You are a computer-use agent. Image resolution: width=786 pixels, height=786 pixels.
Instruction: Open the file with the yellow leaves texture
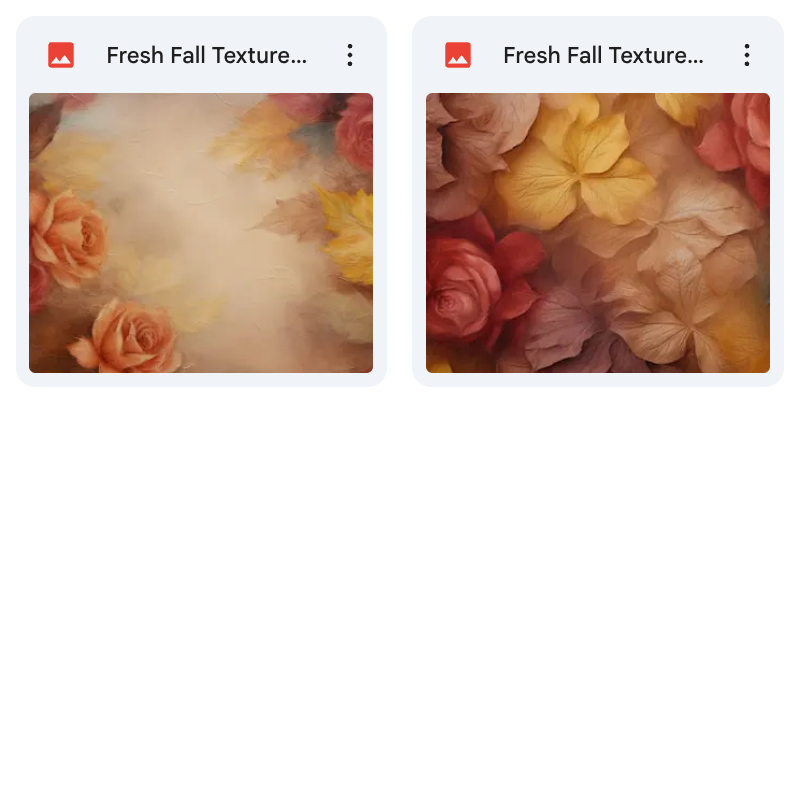pos(597,232)
